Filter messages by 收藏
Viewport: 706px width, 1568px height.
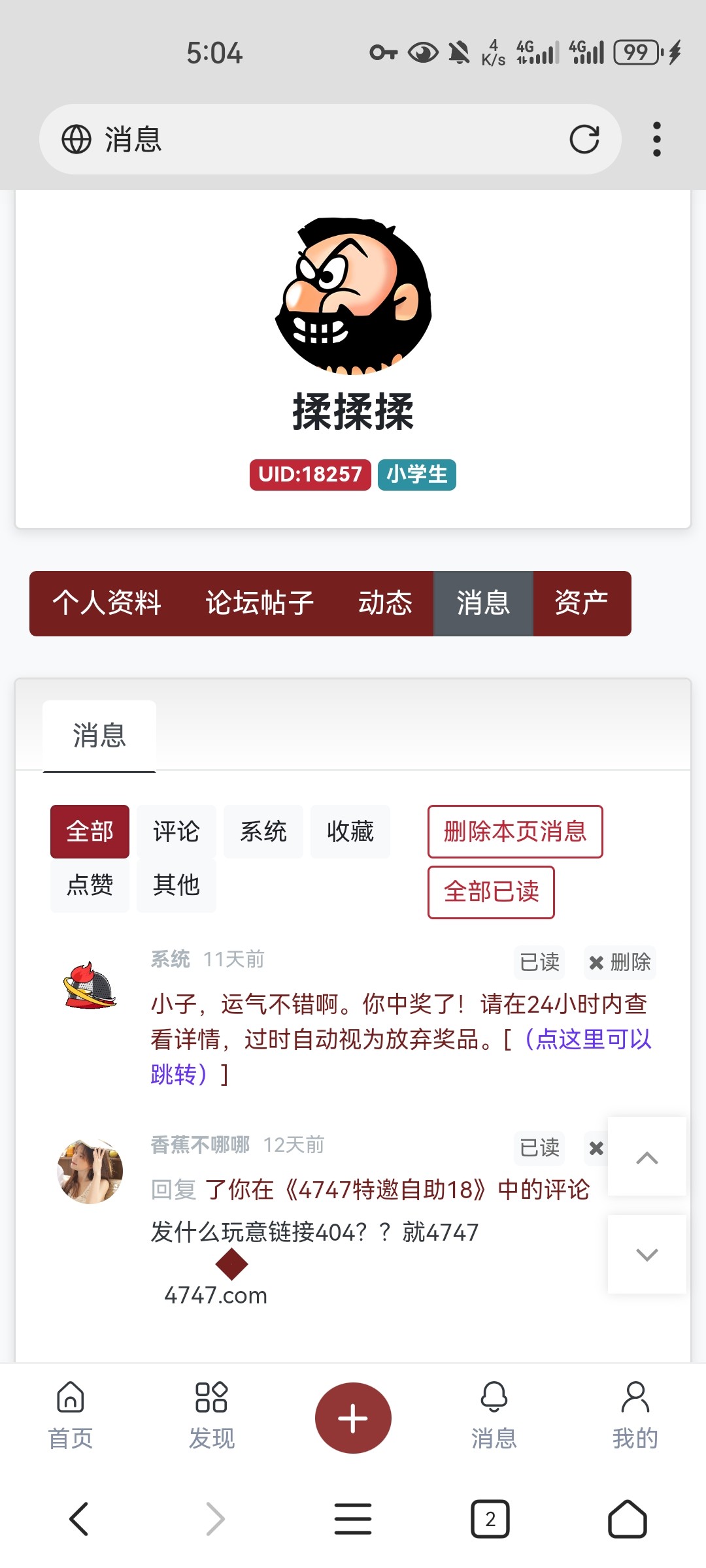(350, 832)
